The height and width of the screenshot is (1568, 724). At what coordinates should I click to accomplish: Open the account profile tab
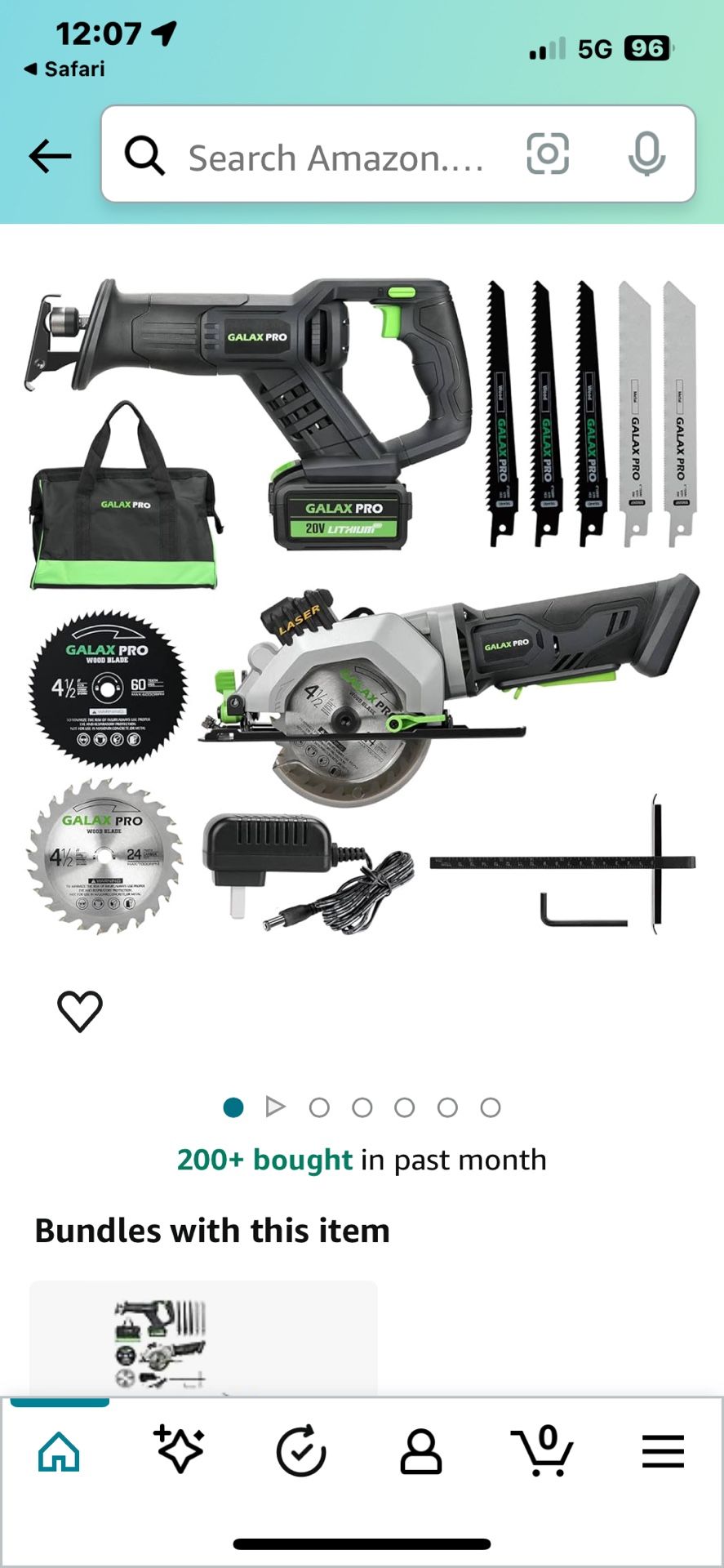pyautogui.click(x=421, y=1451)
